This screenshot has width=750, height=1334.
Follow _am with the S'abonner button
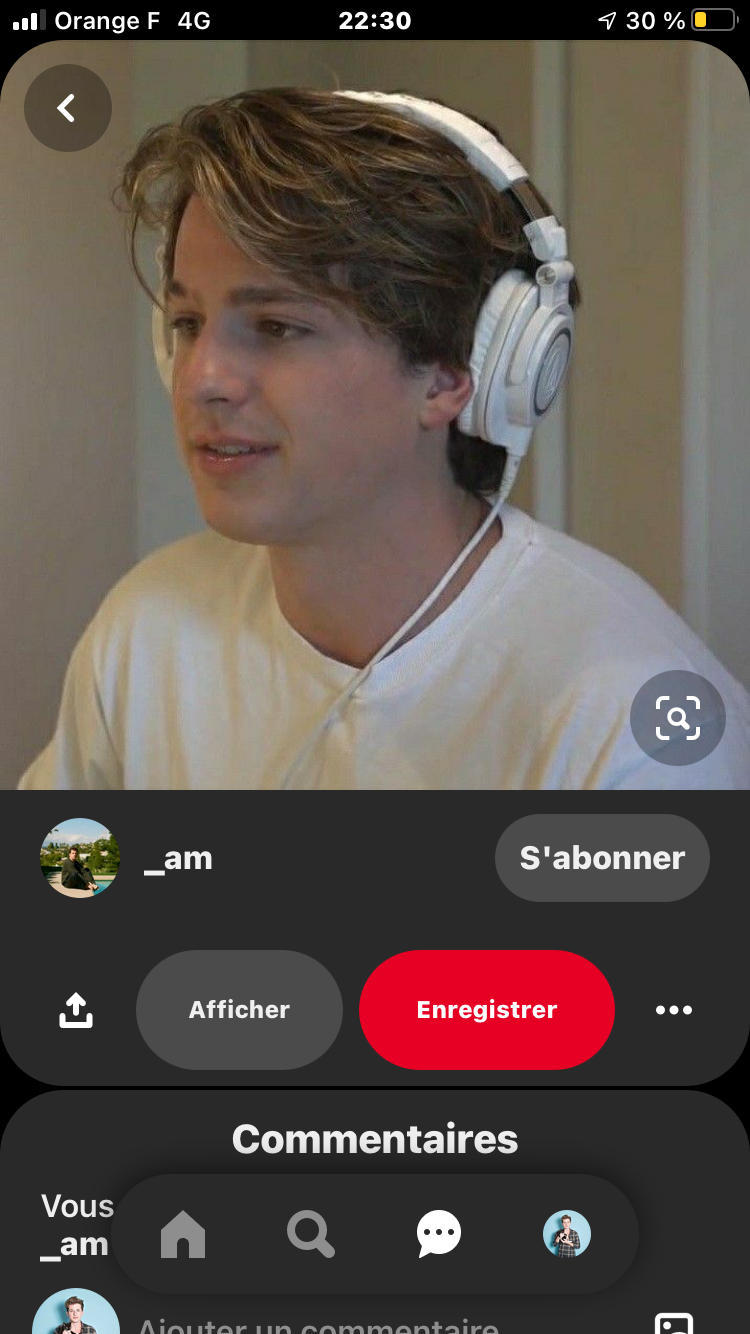point(602,858)
